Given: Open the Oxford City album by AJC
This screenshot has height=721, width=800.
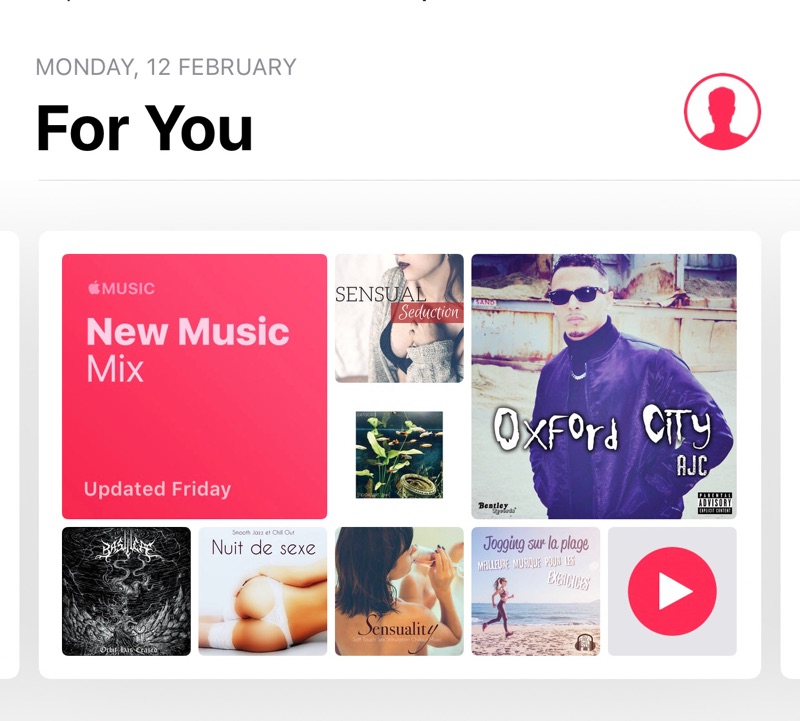Looking at the screenshot, I should click(603, 386).
